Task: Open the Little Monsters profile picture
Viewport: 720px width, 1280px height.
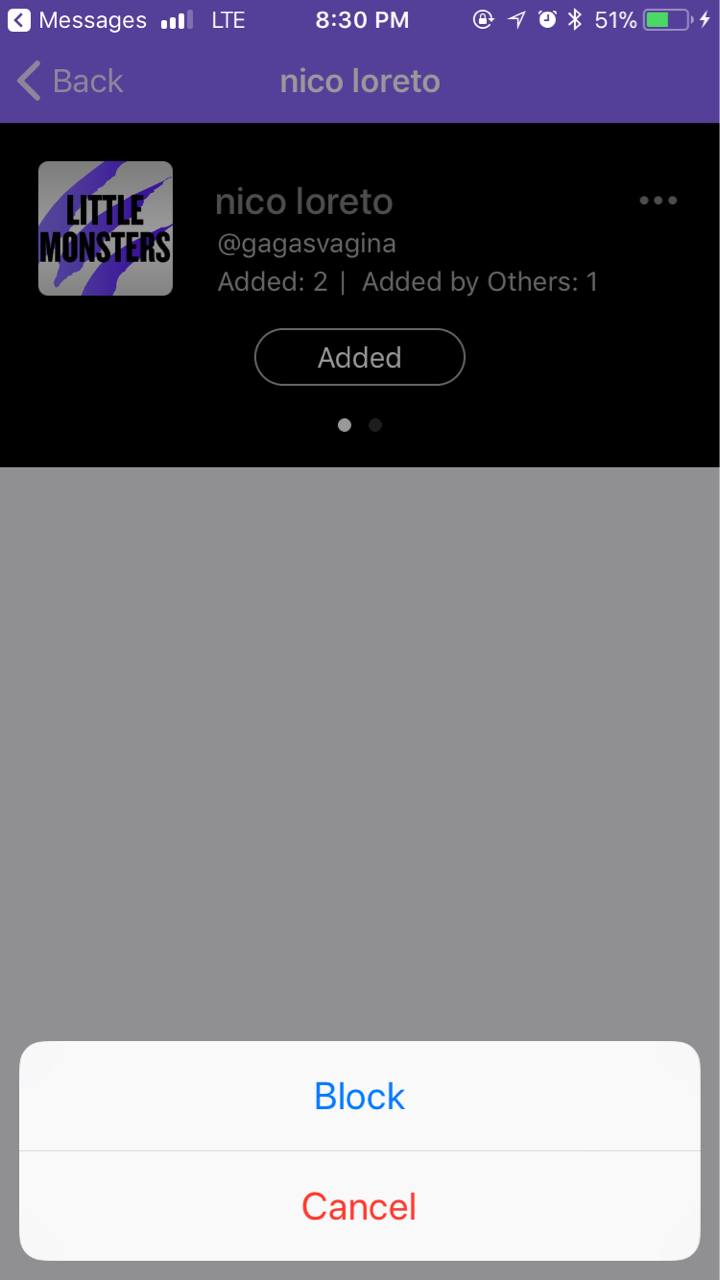Action: coord(106,229)
